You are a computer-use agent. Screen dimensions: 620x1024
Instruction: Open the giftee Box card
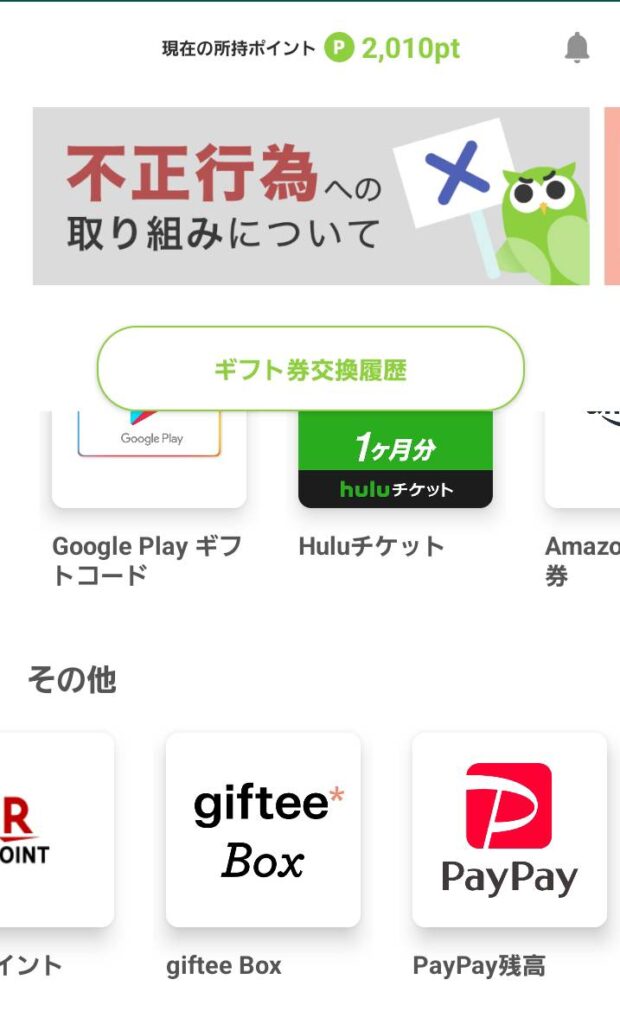(x=263, y=828)
